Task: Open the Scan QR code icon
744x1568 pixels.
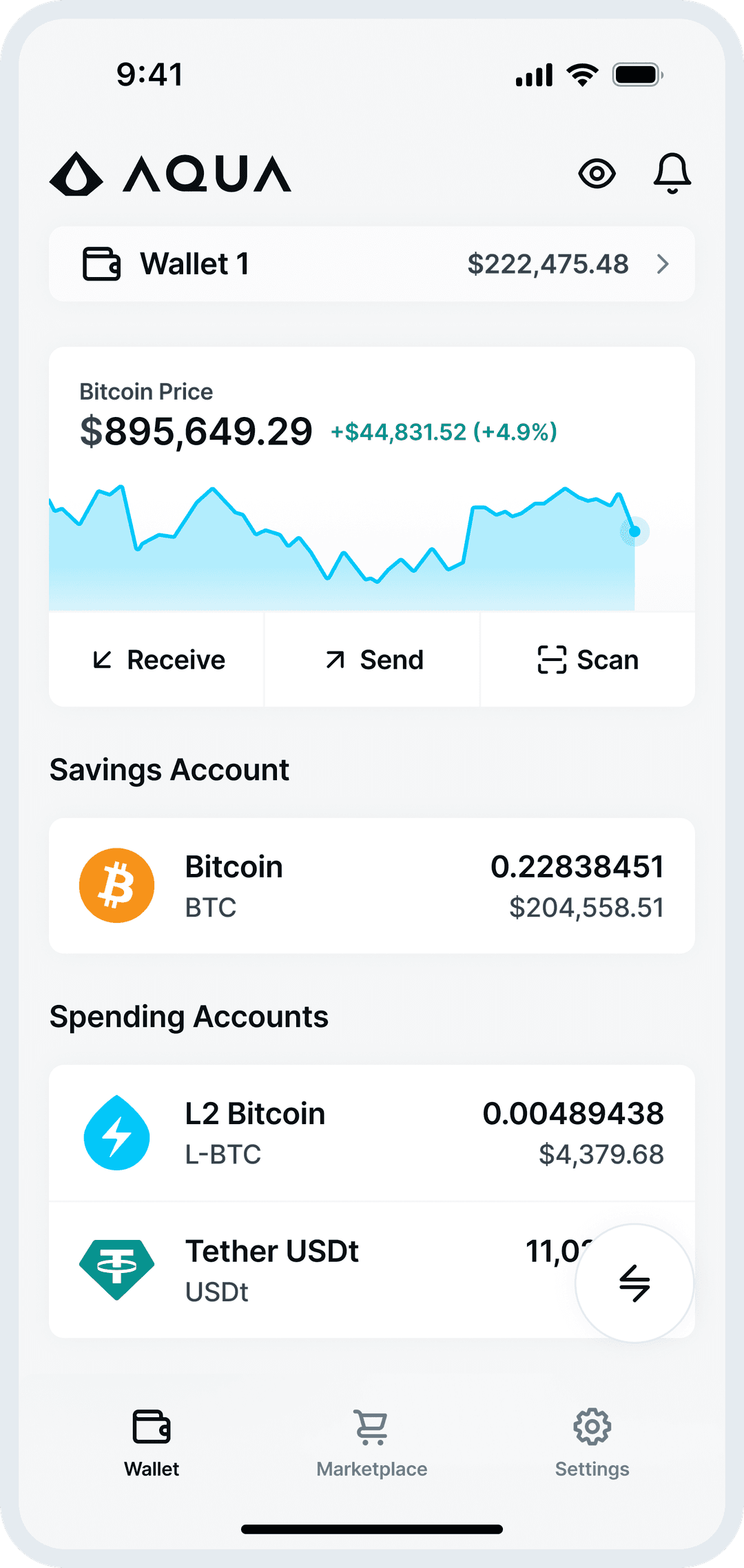Action: click(x=551, y=659)
